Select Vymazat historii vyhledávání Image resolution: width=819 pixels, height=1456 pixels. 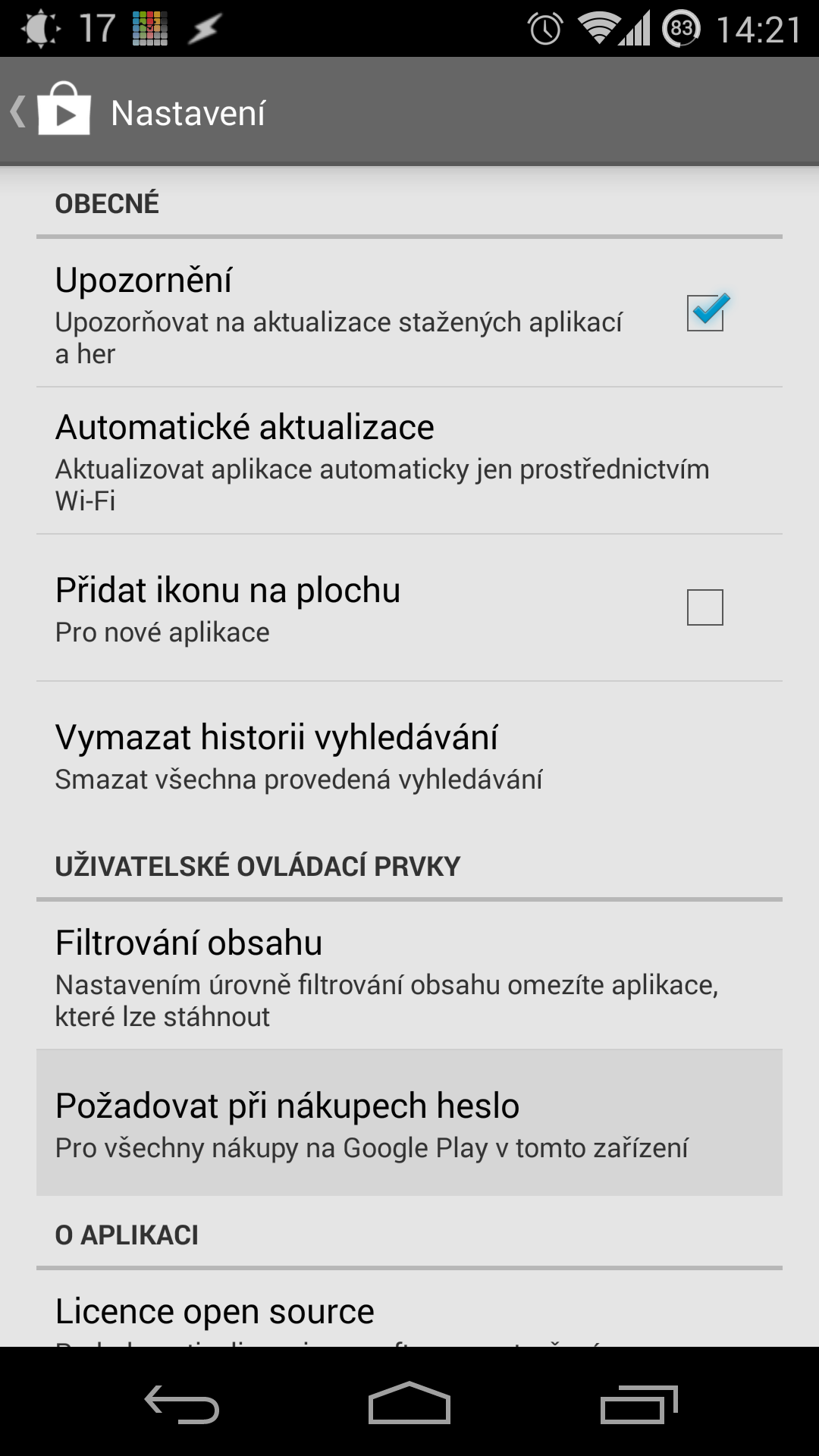[409, 755]
